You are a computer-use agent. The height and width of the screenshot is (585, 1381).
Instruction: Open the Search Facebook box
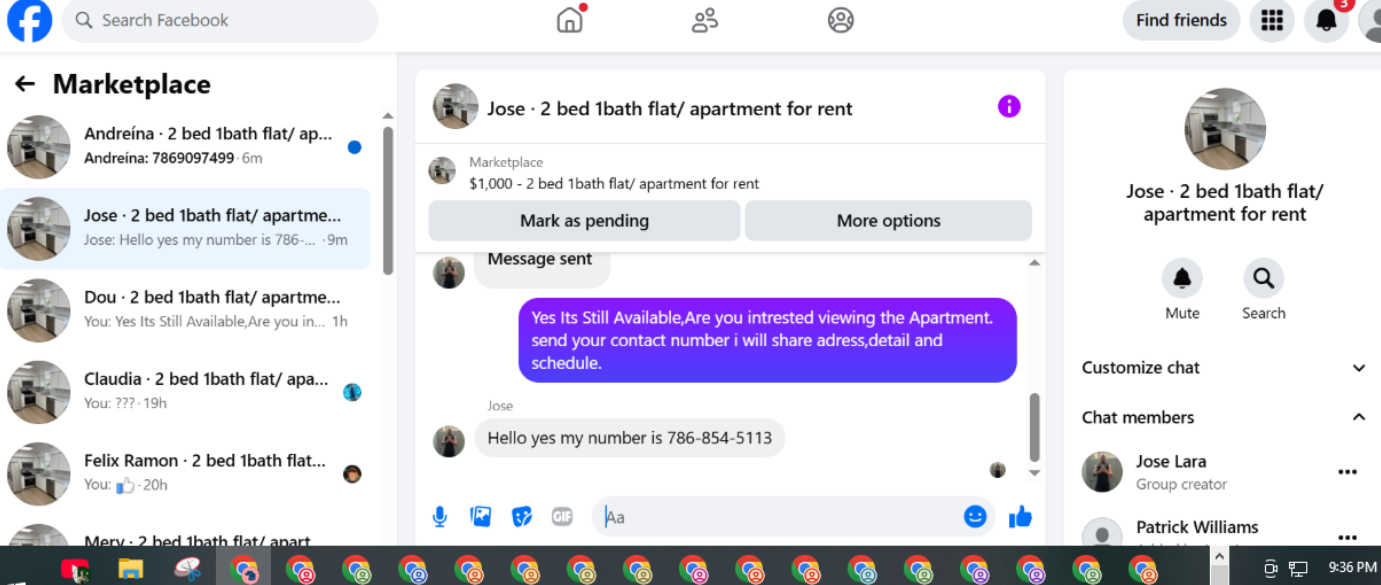[220, 20]
